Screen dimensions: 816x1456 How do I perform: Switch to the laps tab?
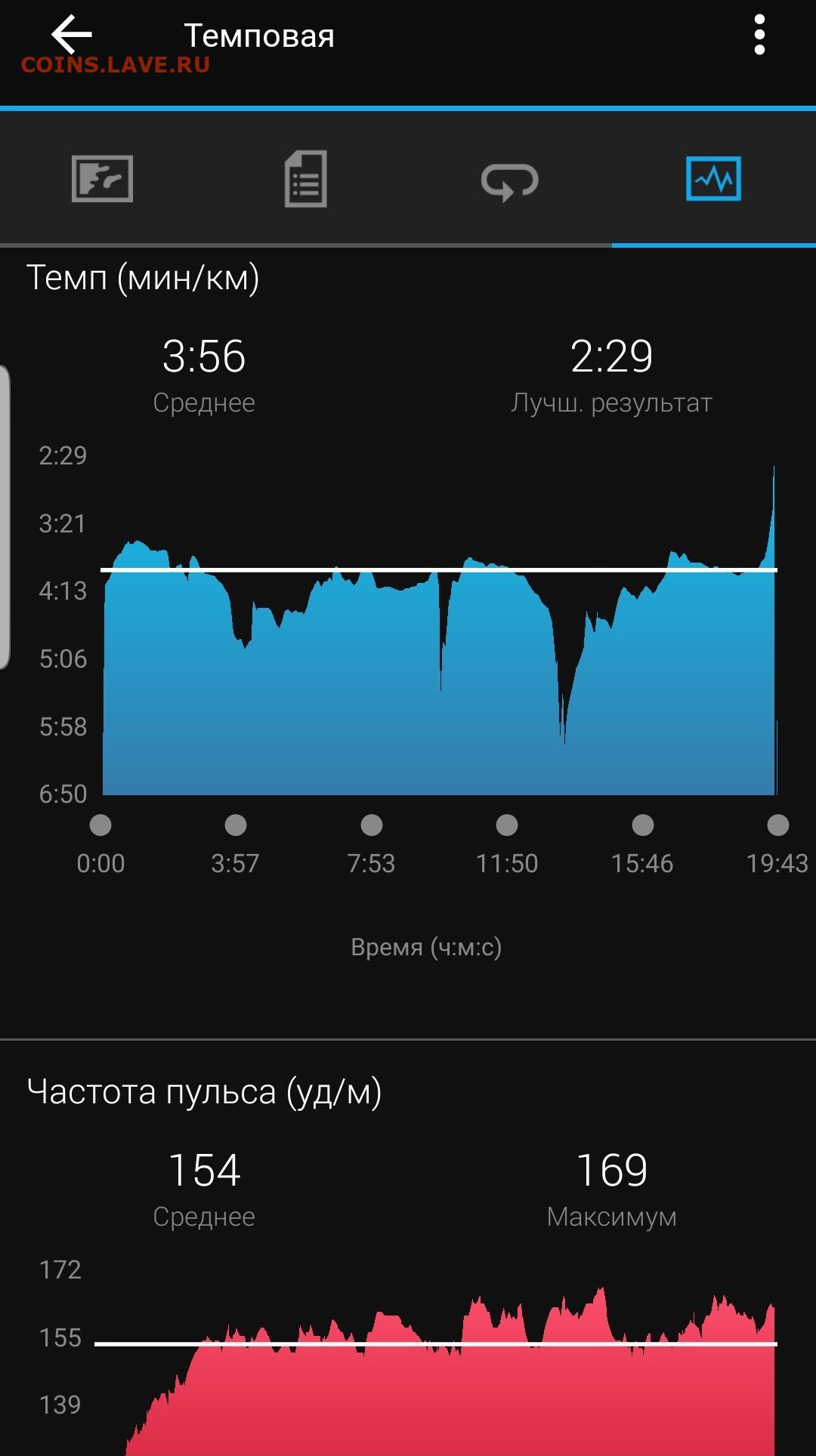510,181
